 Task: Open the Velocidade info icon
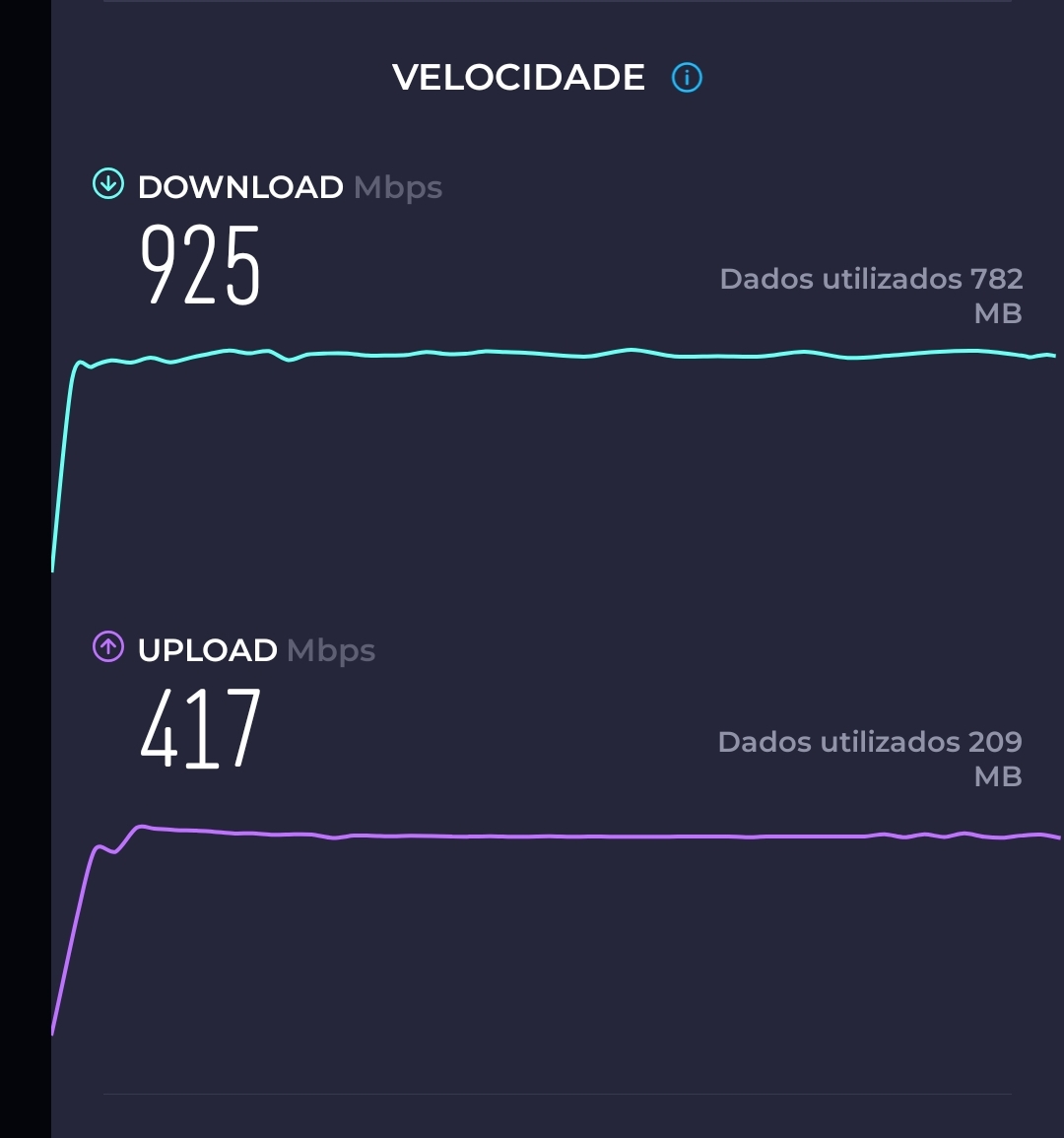point(687,77)
